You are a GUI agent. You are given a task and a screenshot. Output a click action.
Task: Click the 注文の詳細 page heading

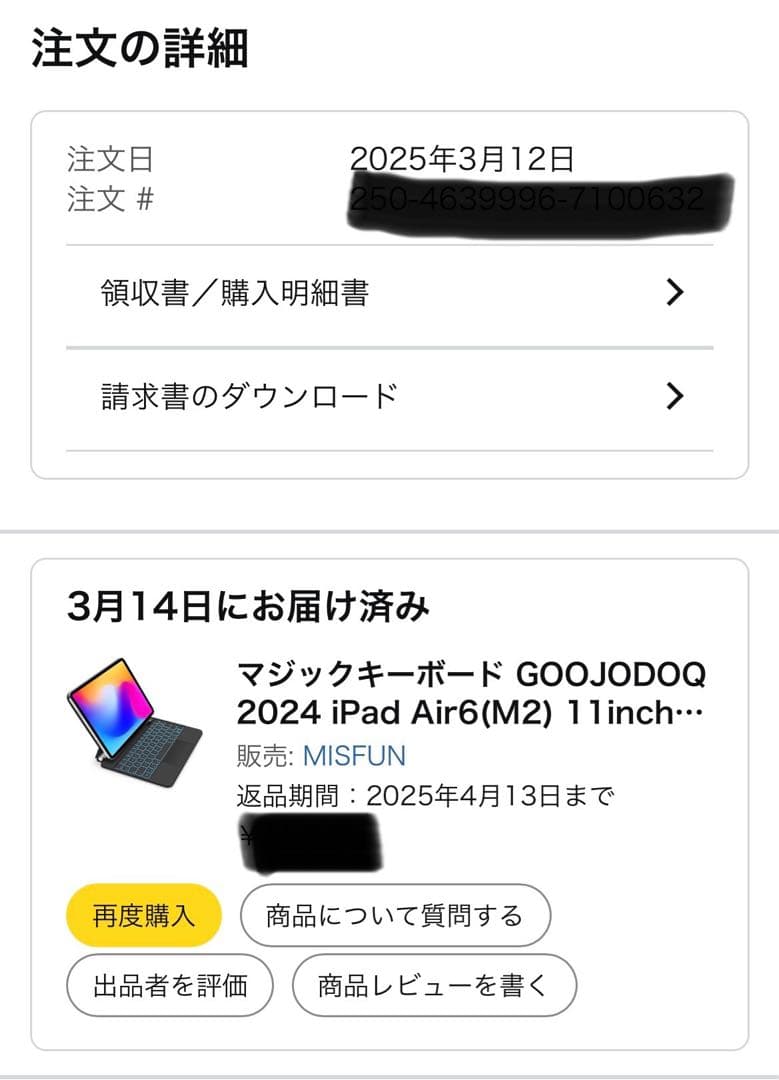(138, 46)
